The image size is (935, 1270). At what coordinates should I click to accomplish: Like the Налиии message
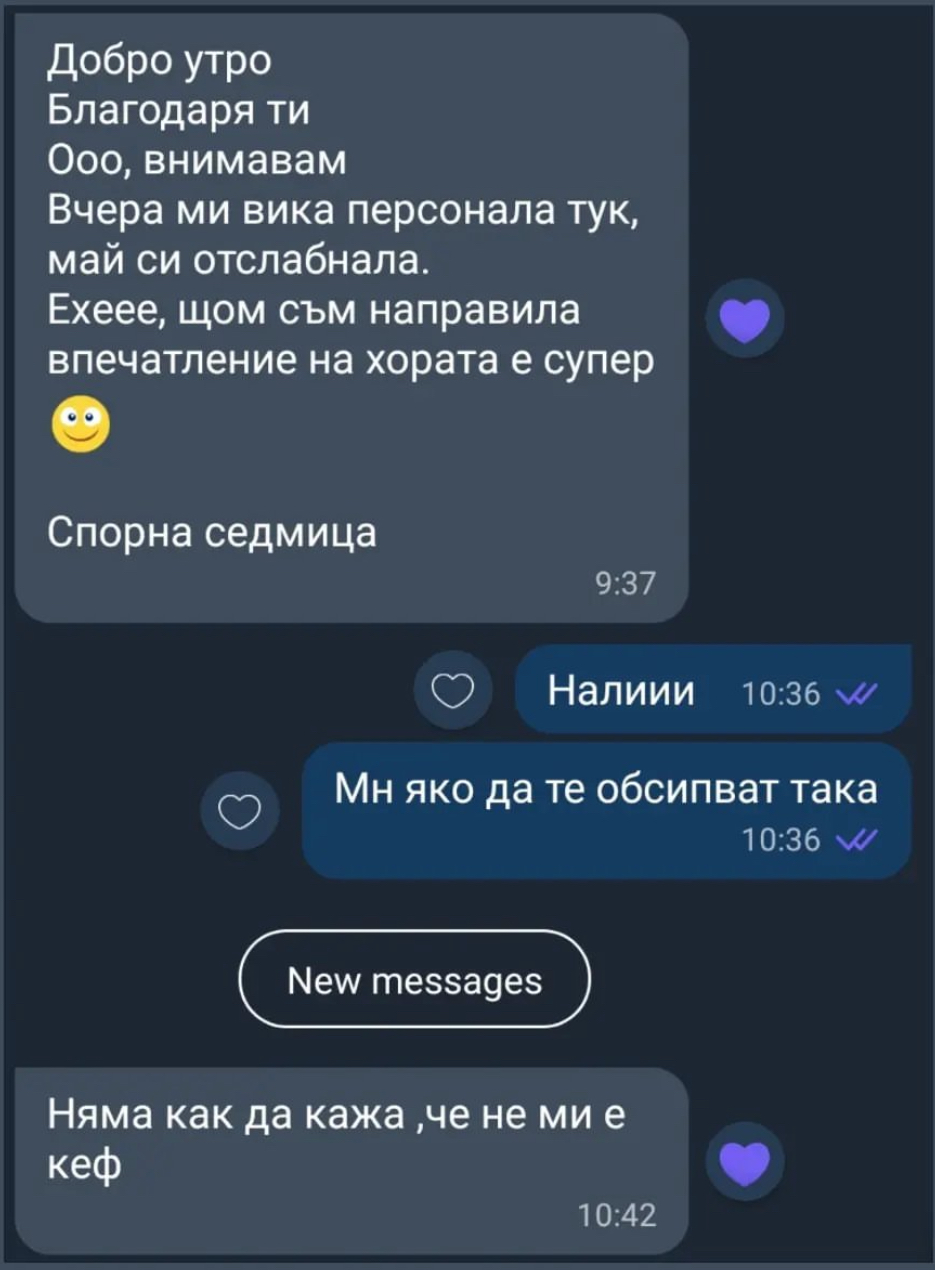453,689
